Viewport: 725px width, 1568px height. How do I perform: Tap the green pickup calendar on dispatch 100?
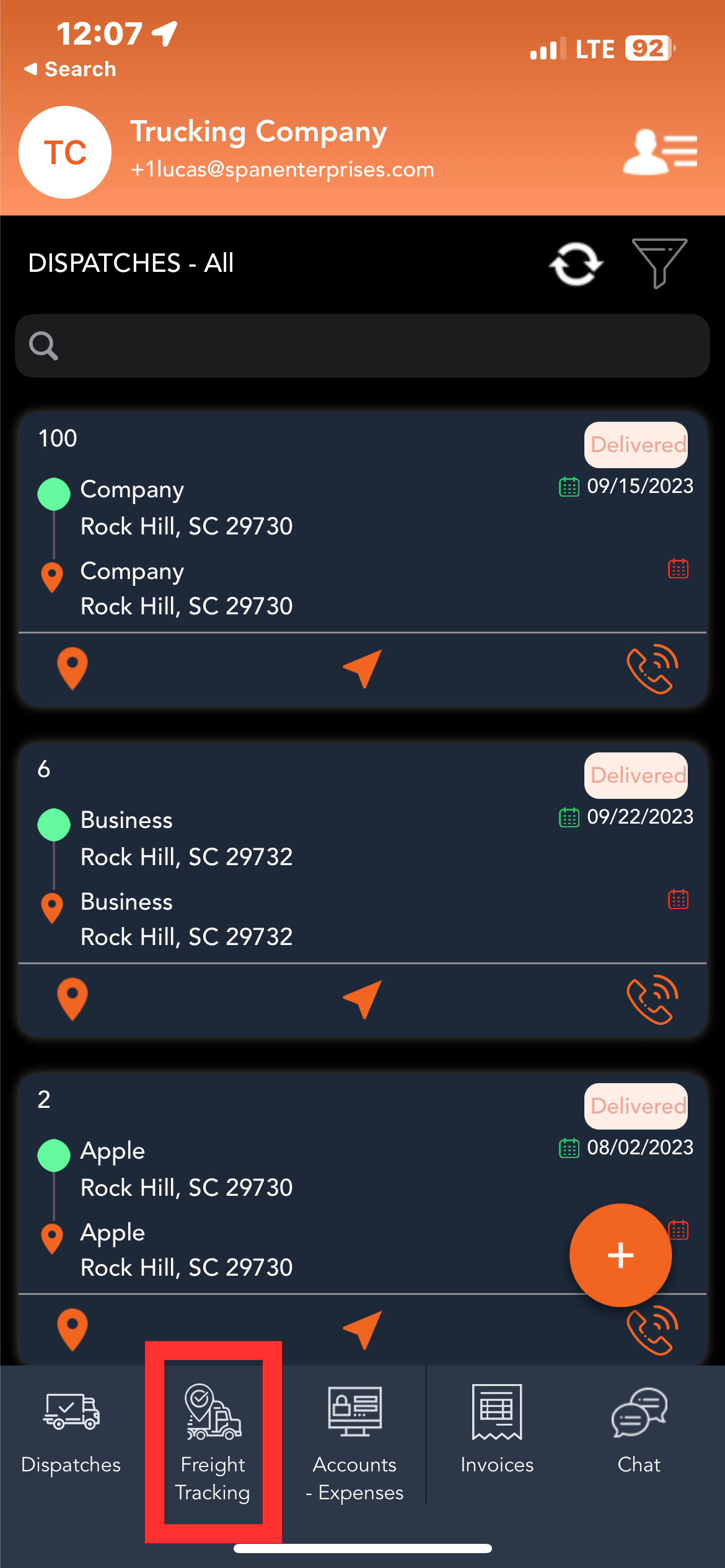(568, 487)
